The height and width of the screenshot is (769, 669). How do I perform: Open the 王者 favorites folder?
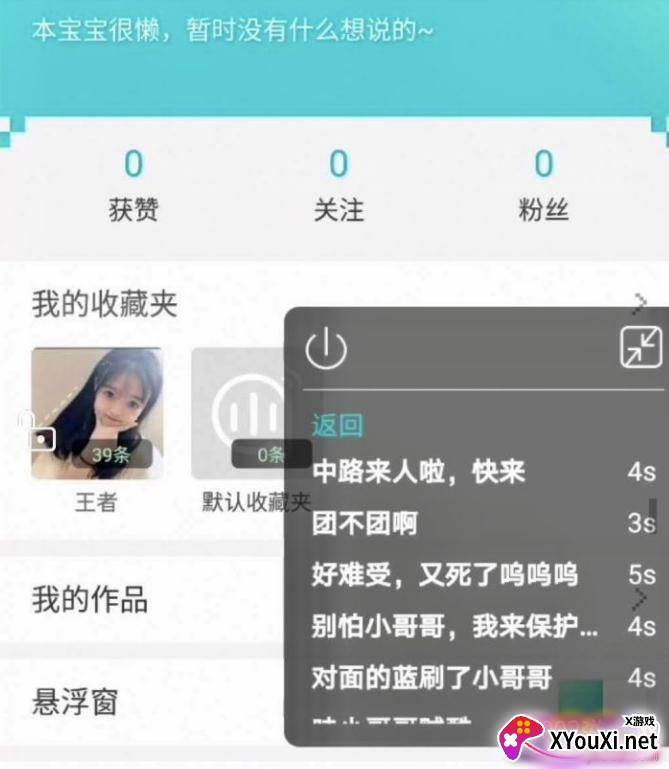(x=97, y=414)
